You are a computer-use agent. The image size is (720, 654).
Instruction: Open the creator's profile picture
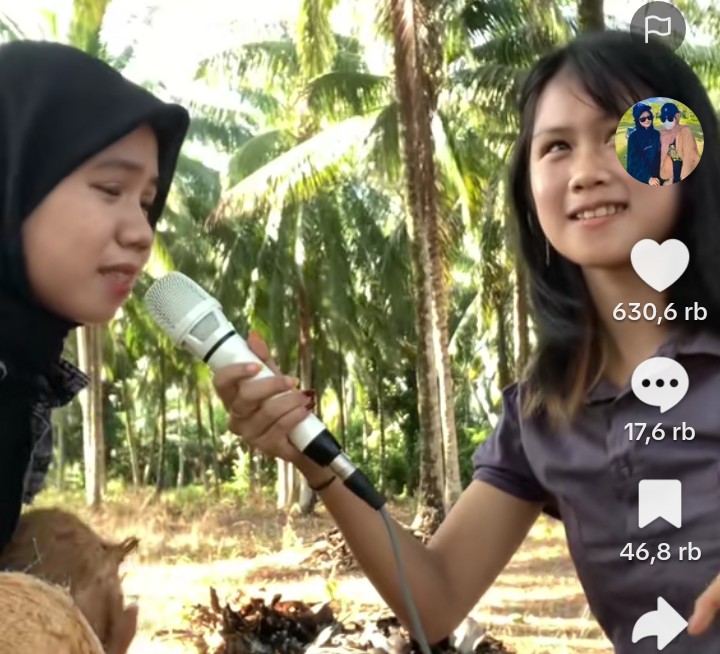coord(659,141)
